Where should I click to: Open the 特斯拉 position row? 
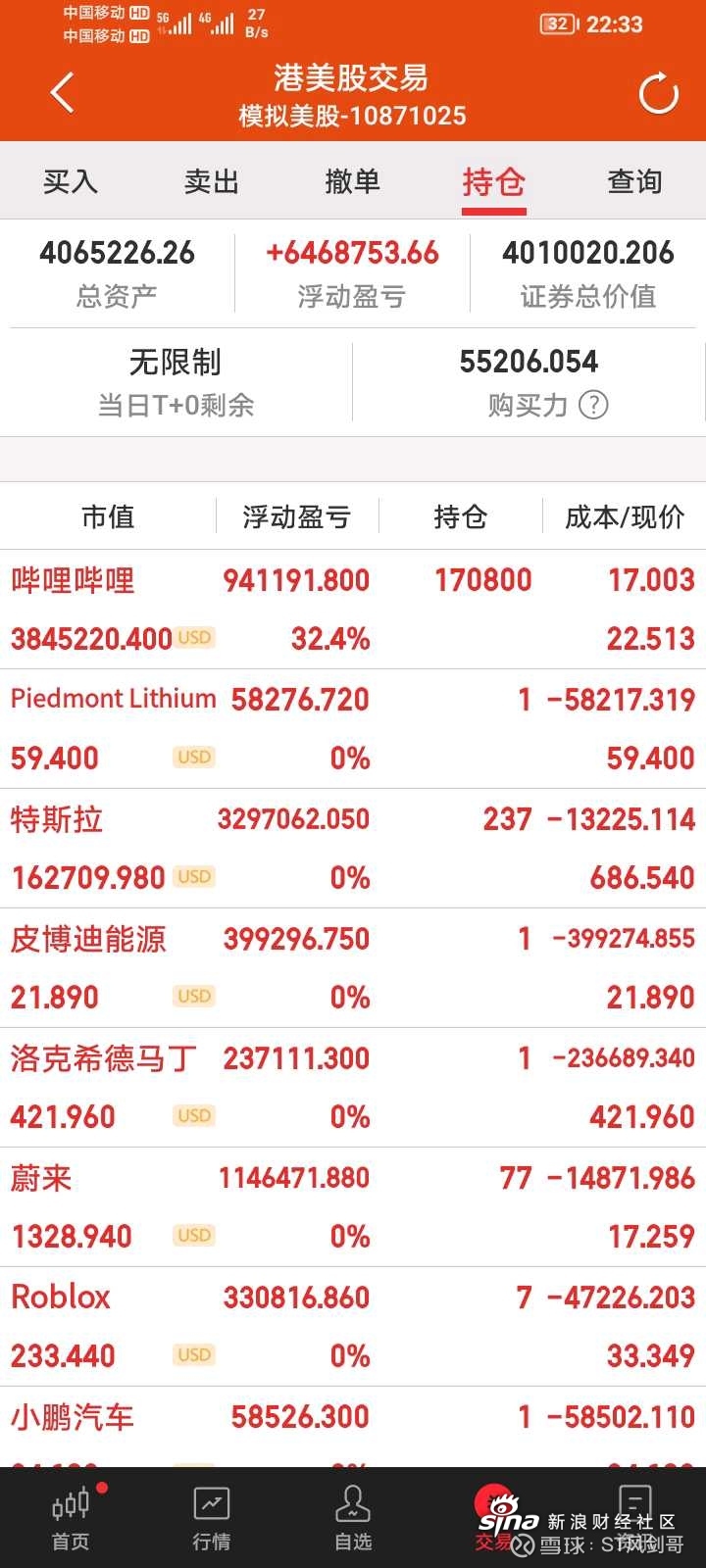coord(353,849)
